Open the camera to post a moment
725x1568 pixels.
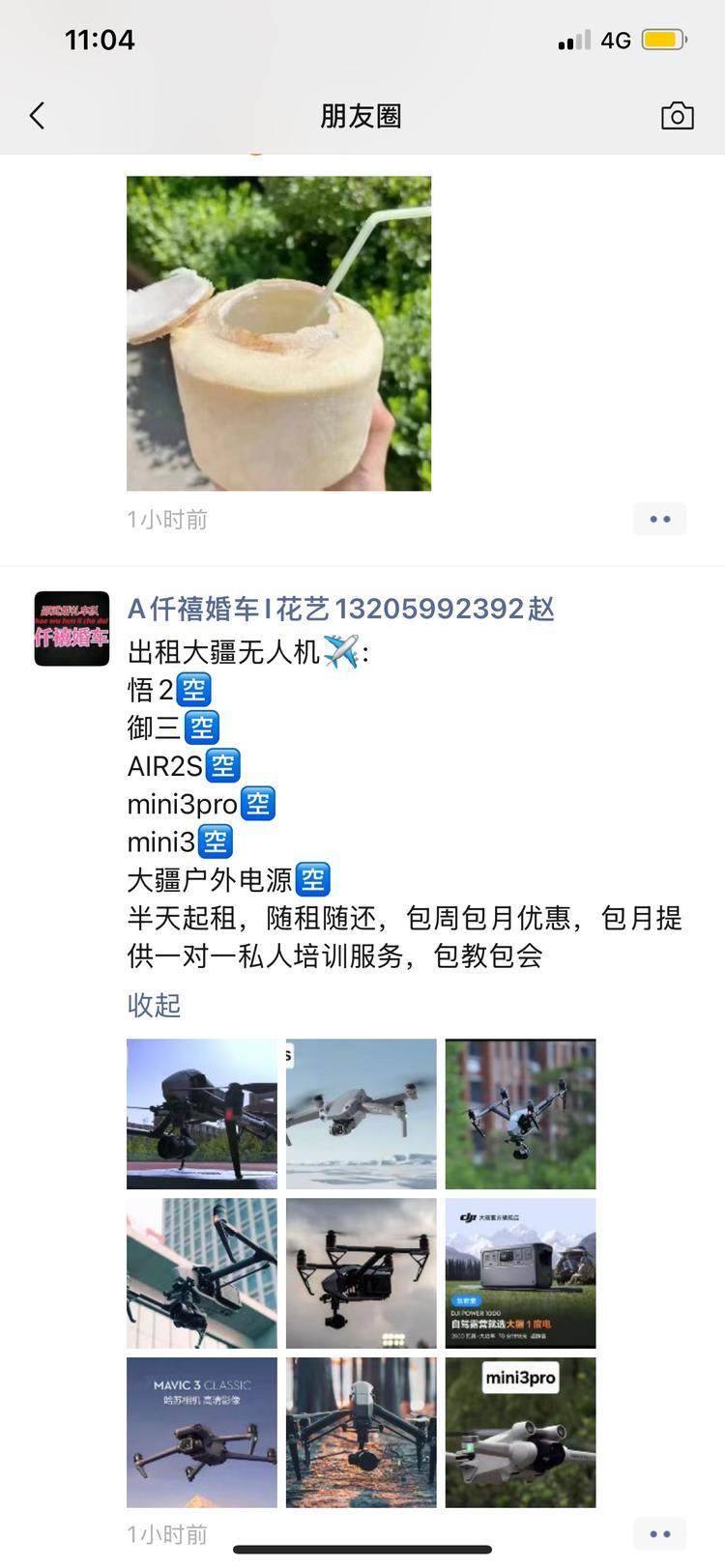(x=677, y=116)
